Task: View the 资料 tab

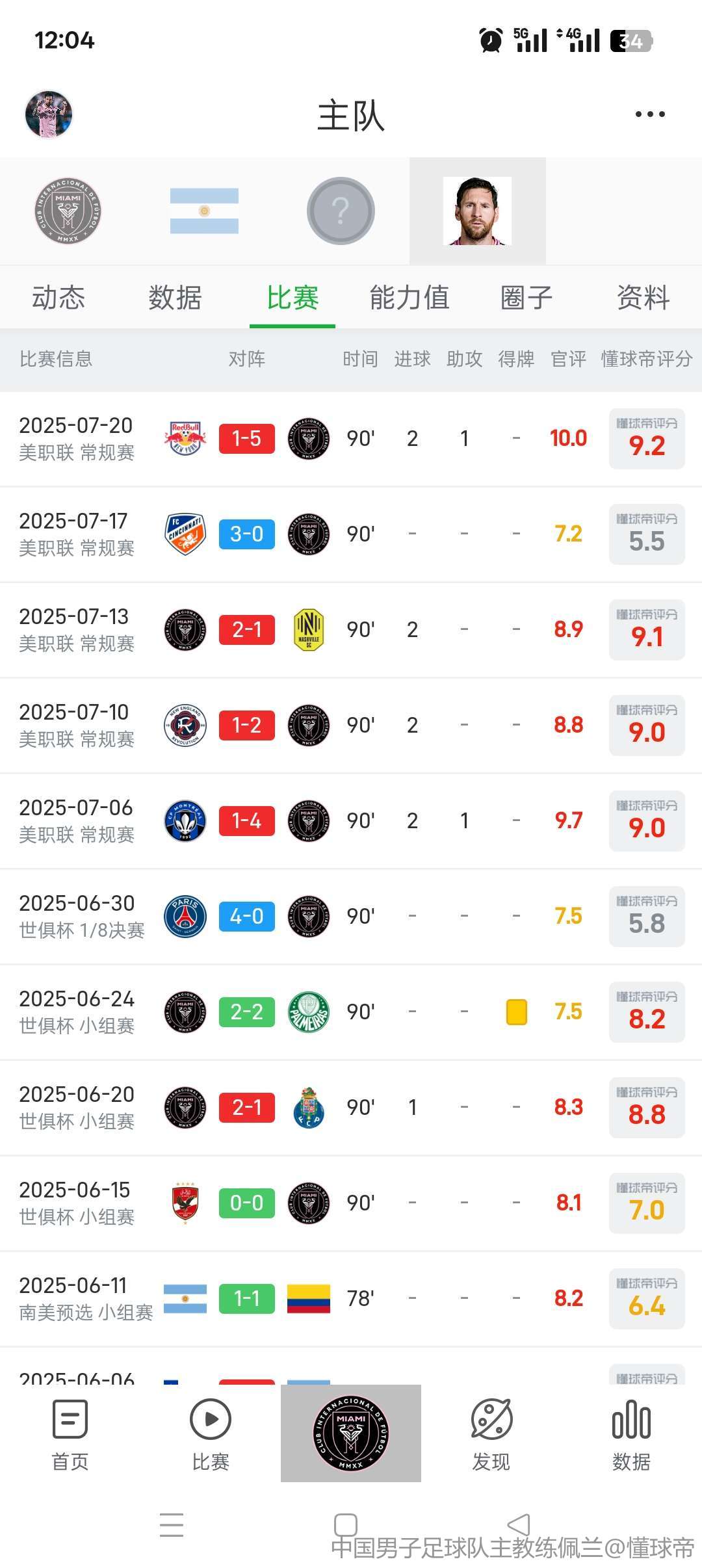Action: pyautogui.click(x=643, y=298)
